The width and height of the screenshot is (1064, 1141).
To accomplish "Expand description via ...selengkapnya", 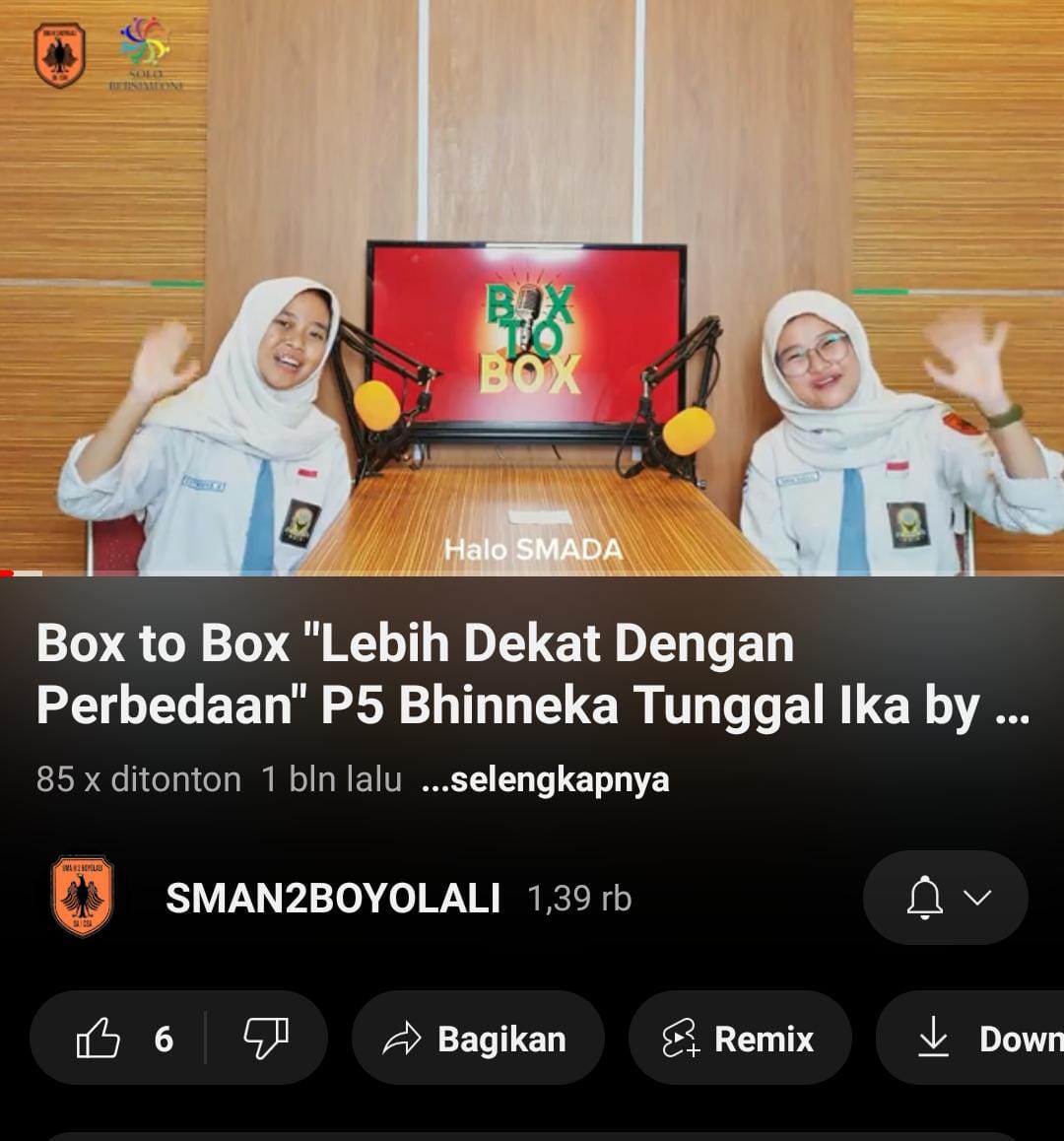I will pyautogui.click(x=545, y=779).
